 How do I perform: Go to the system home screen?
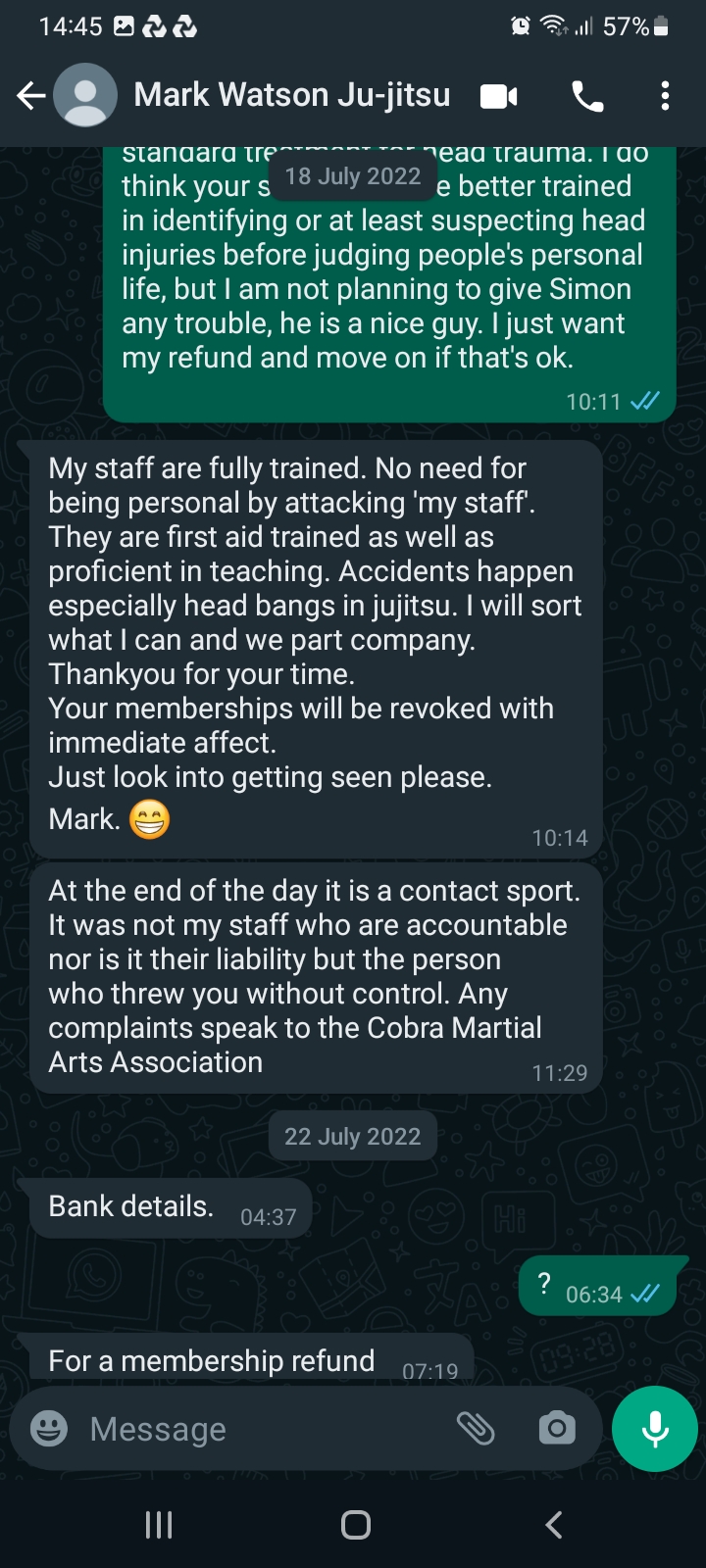(x=355, y=1525)
